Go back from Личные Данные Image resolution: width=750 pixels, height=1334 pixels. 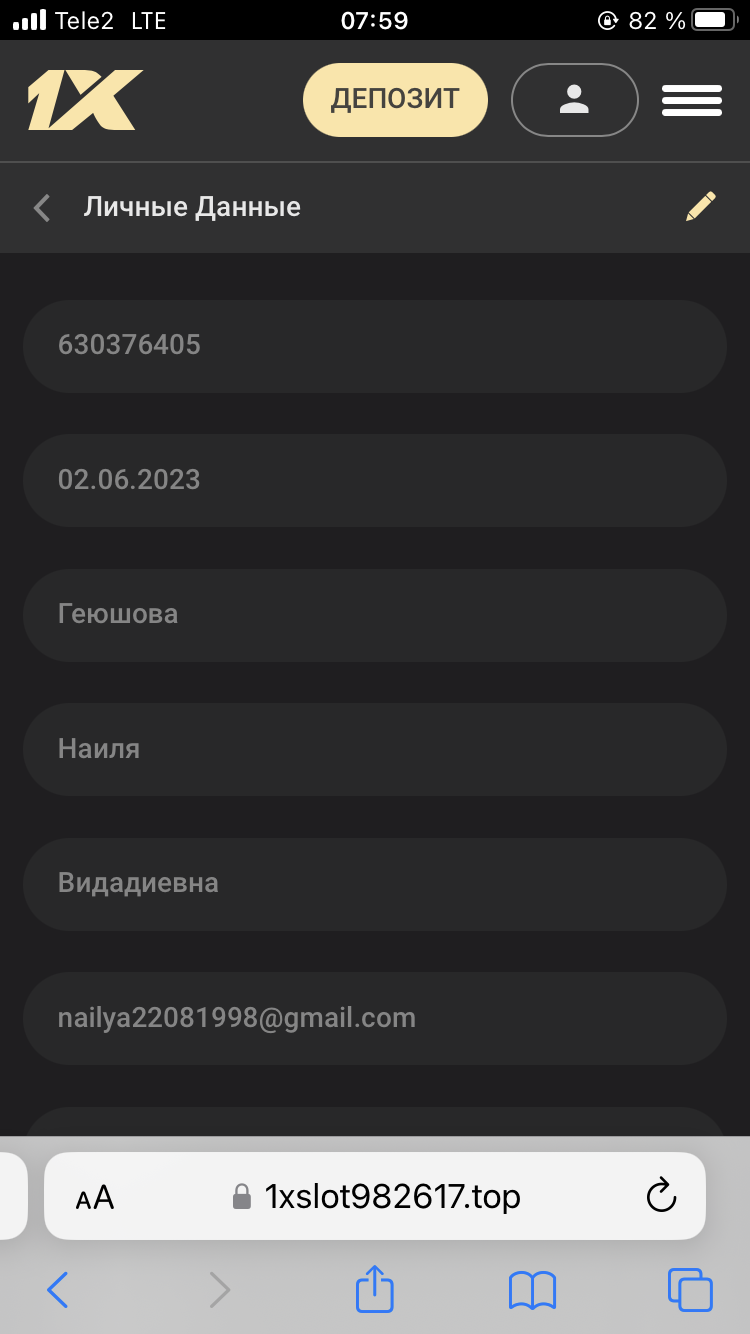[42, 208]
